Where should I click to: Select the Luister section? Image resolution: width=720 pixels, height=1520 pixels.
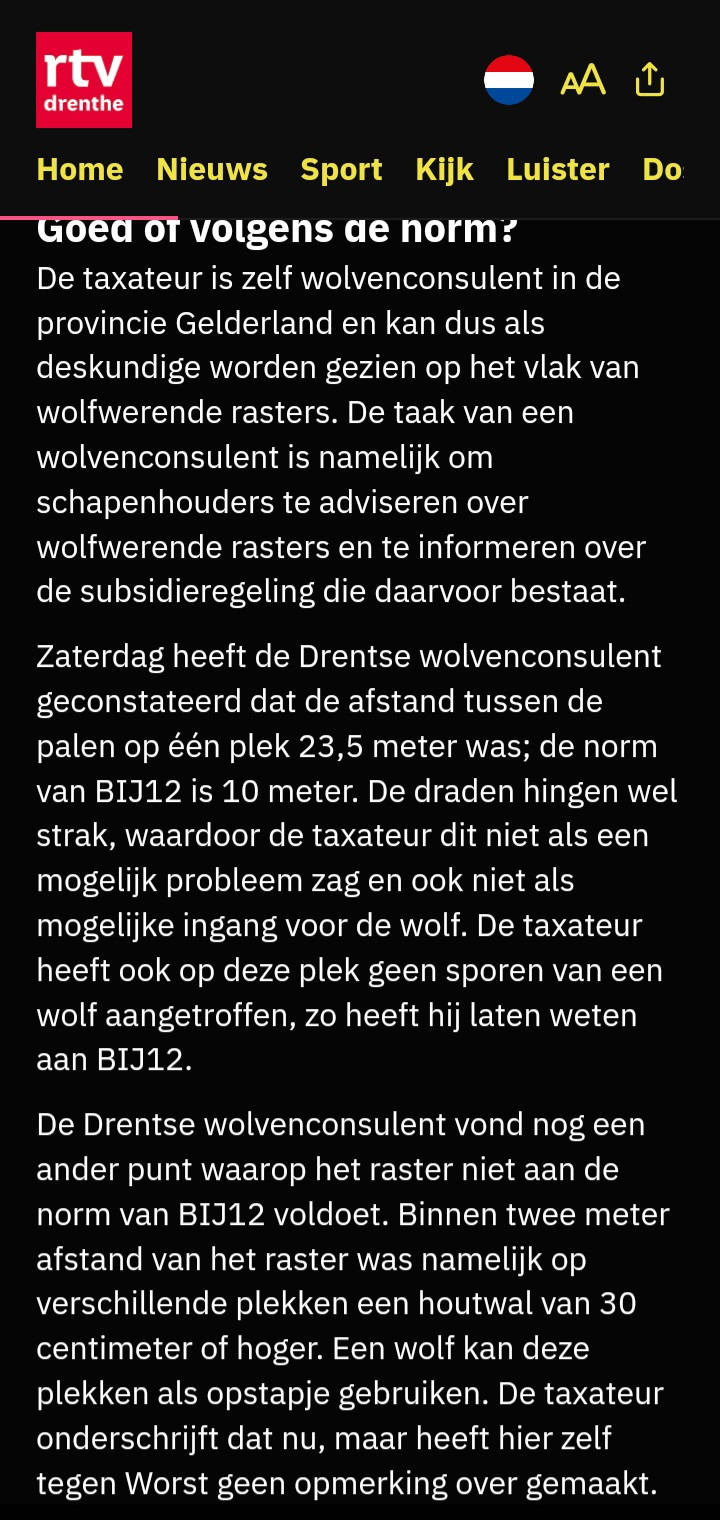(x=558, y=169)
